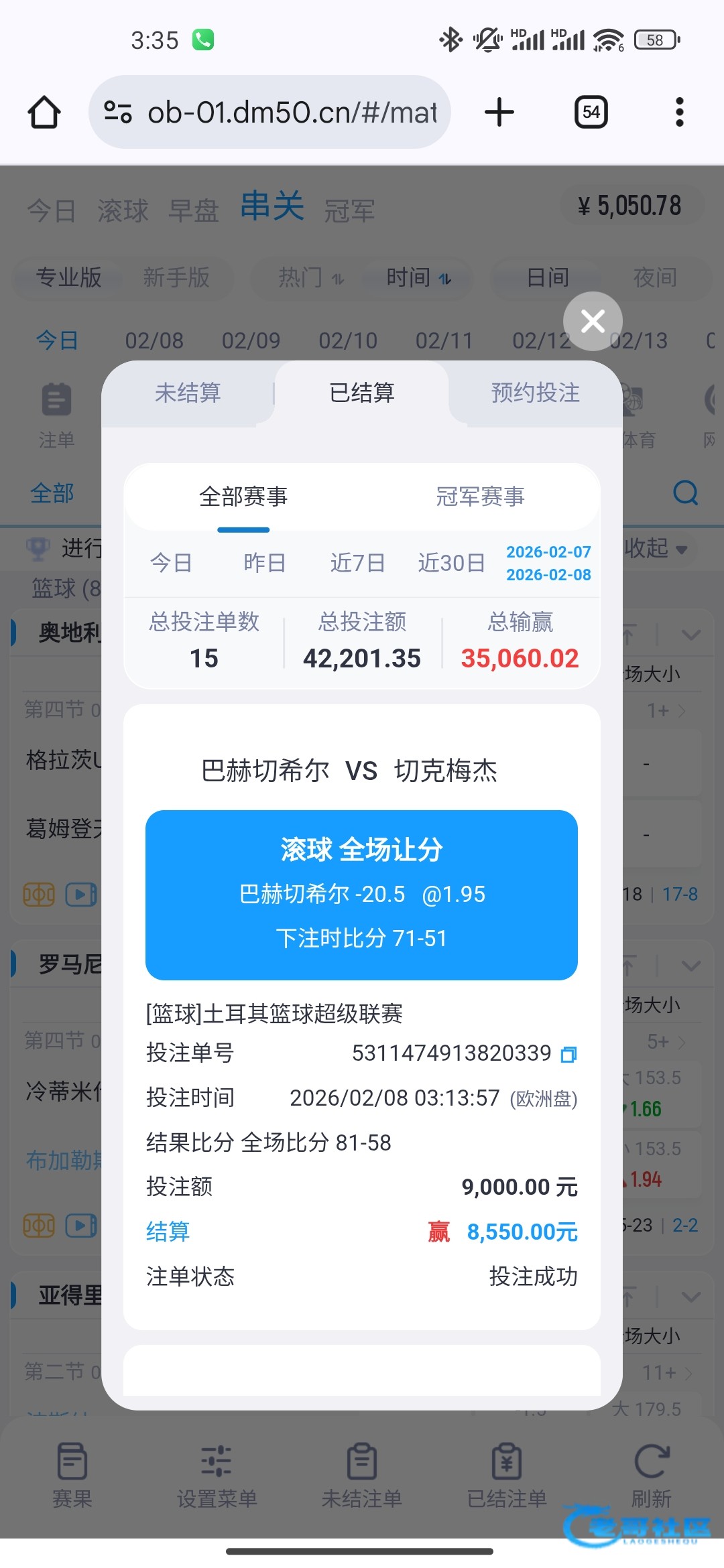Filter records by 近7日
Screen dimensions: 724x1568
pyautogui.click(x=357, y=563)
